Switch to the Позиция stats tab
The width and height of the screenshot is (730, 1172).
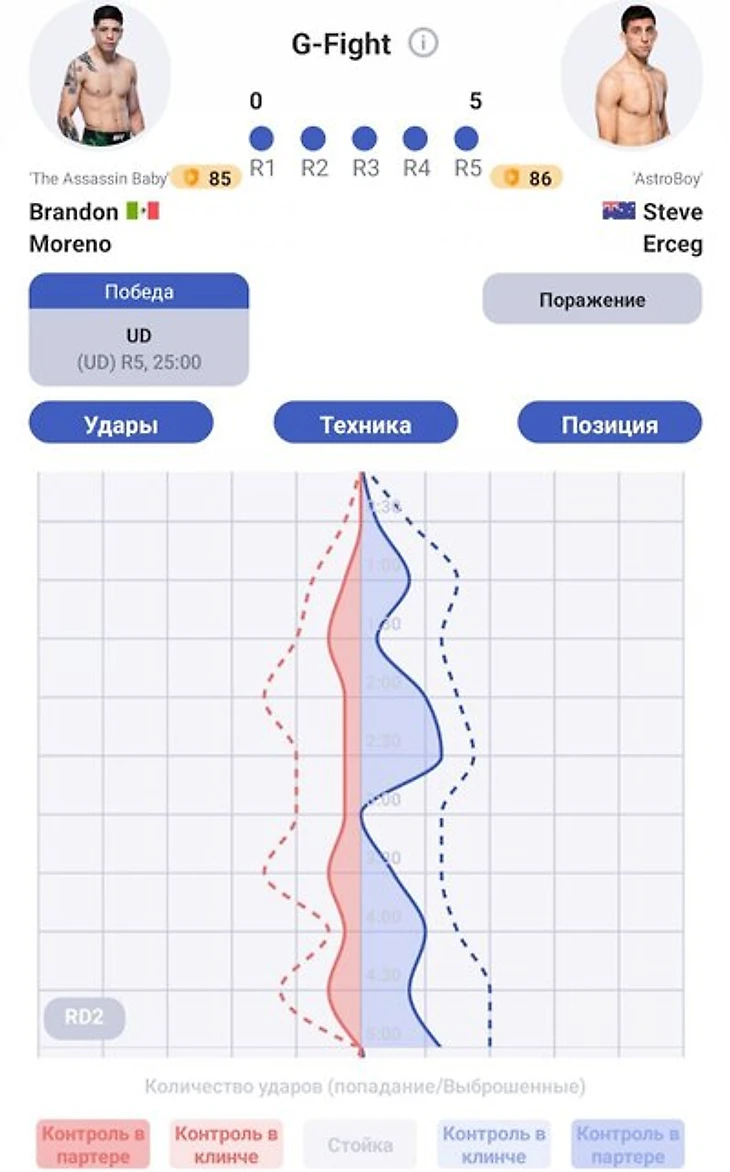point(609,423)
